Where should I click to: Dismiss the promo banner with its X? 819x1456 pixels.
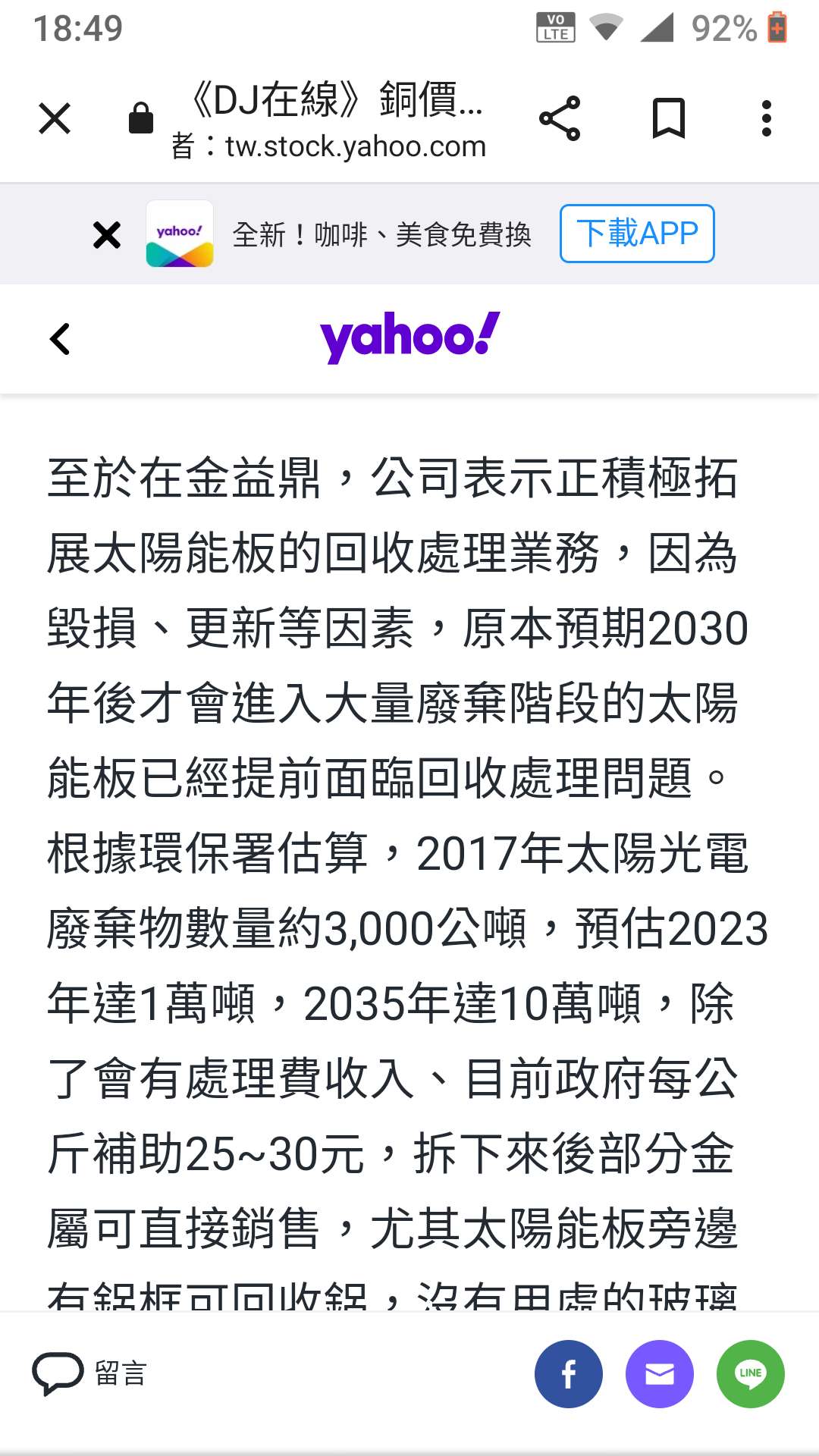[x=105, y=234]
